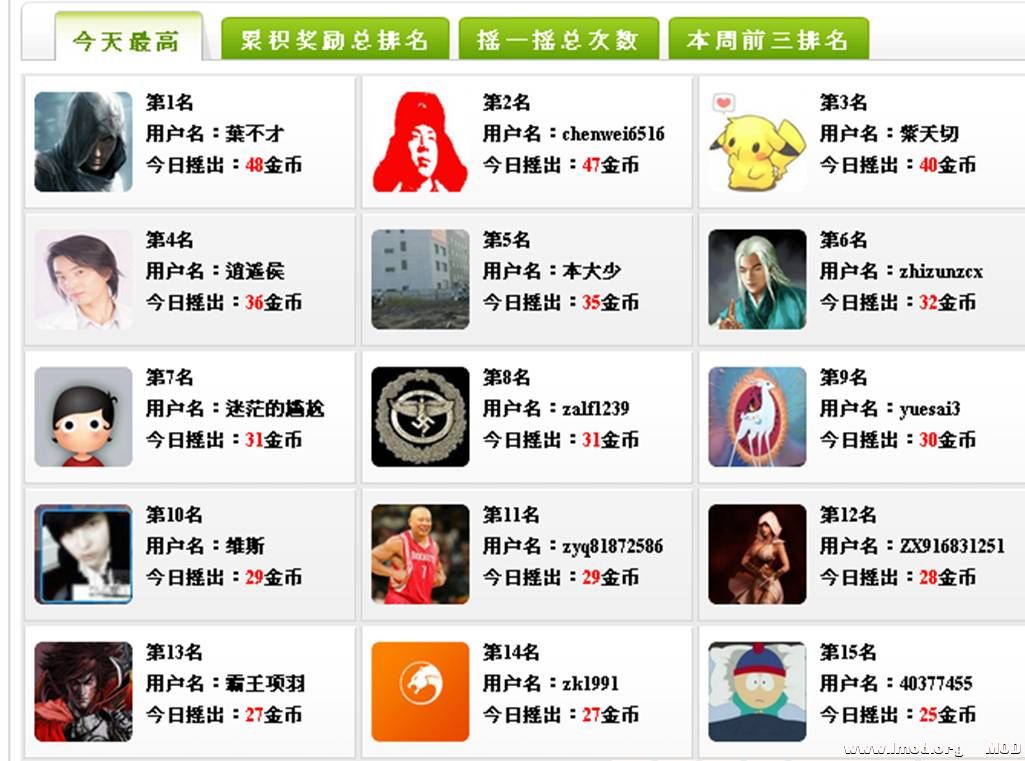Open first-place user 叶不才's card
Screen dimensions: 1025x761
click(190, 142)
